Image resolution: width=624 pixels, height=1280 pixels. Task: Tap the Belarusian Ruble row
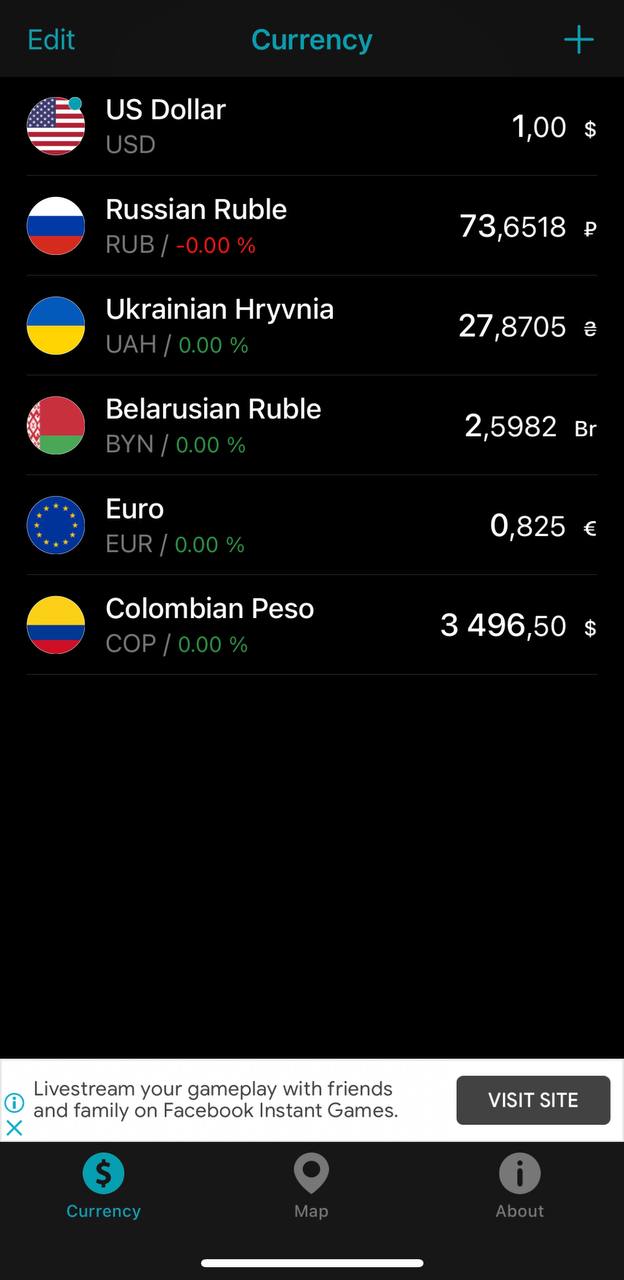(312, 426)
